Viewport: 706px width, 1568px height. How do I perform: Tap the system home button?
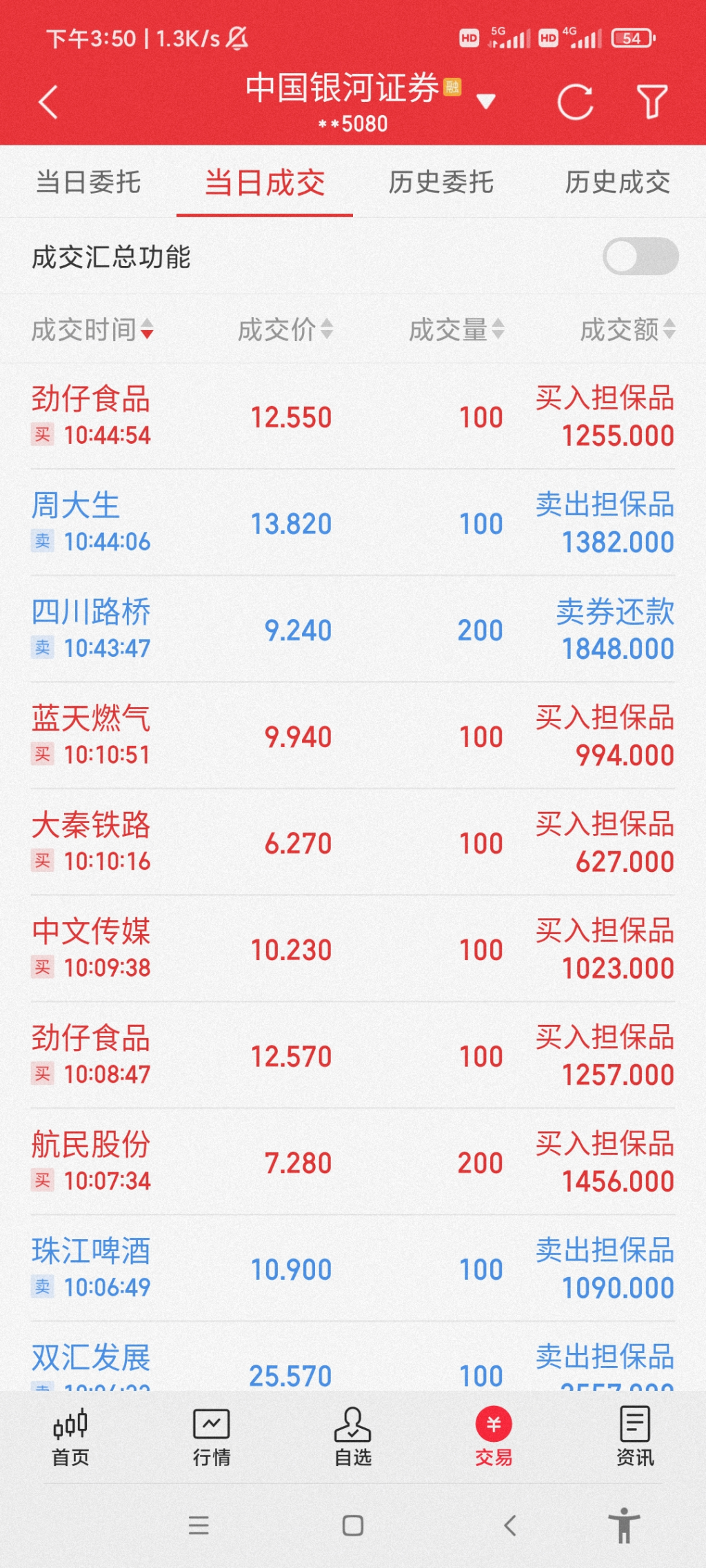pyautogui.click(x=353, y=1525)
